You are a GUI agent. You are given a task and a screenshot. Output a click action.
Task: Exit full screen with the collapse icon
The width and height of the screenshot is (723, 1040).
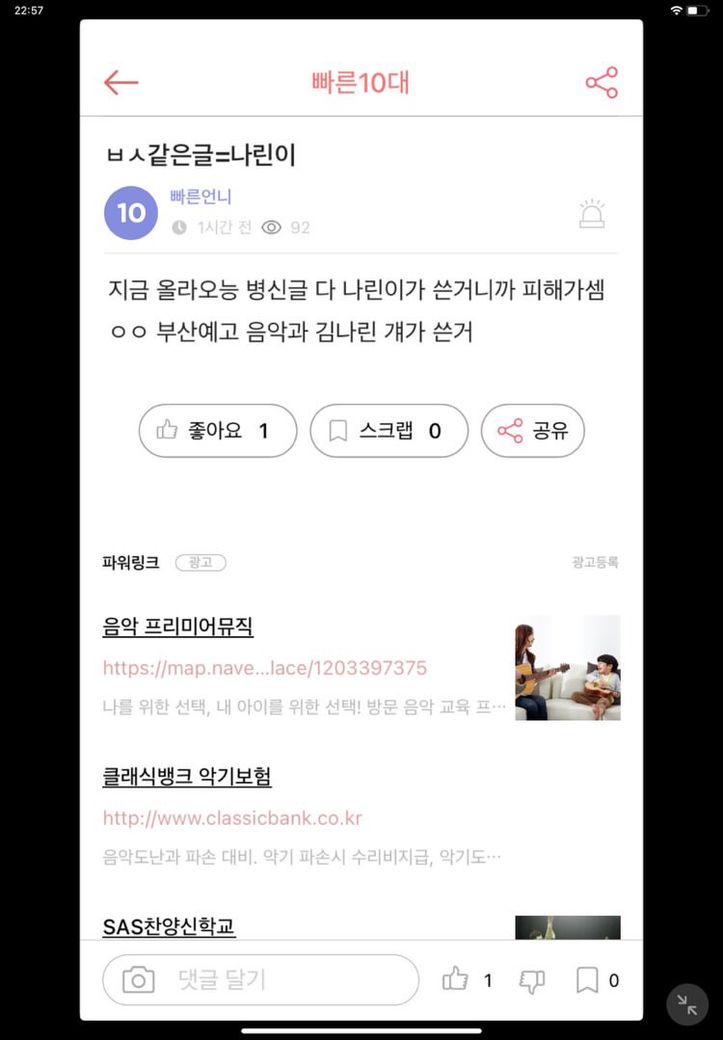point(688,1005)
